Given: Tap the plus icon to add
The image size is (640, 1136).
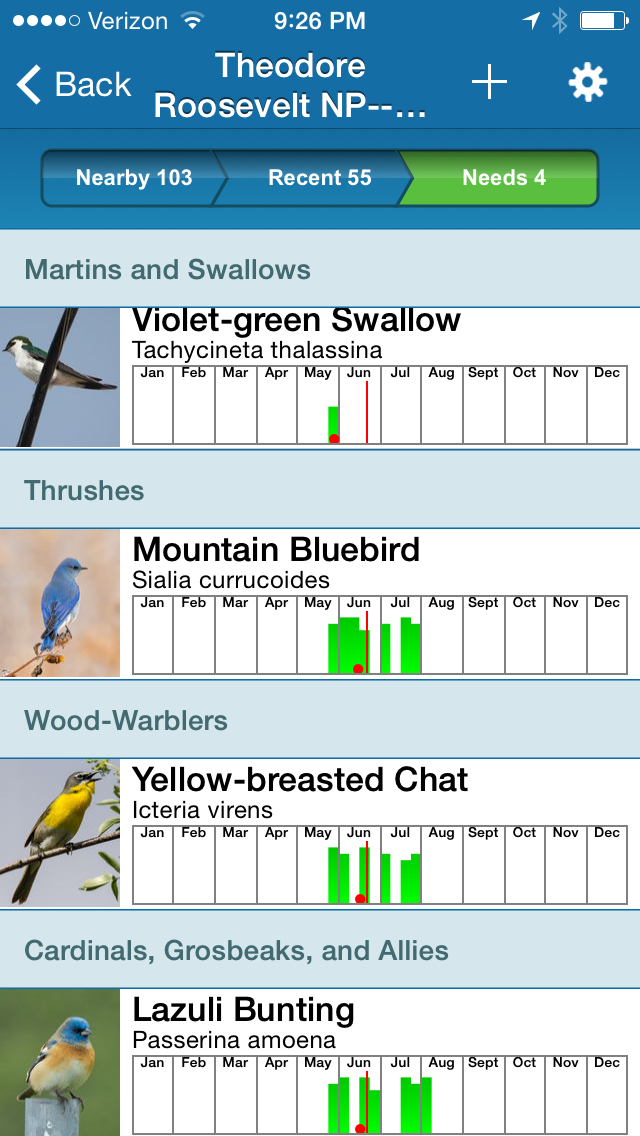Looking at the screenshot, I should point(489,83).
